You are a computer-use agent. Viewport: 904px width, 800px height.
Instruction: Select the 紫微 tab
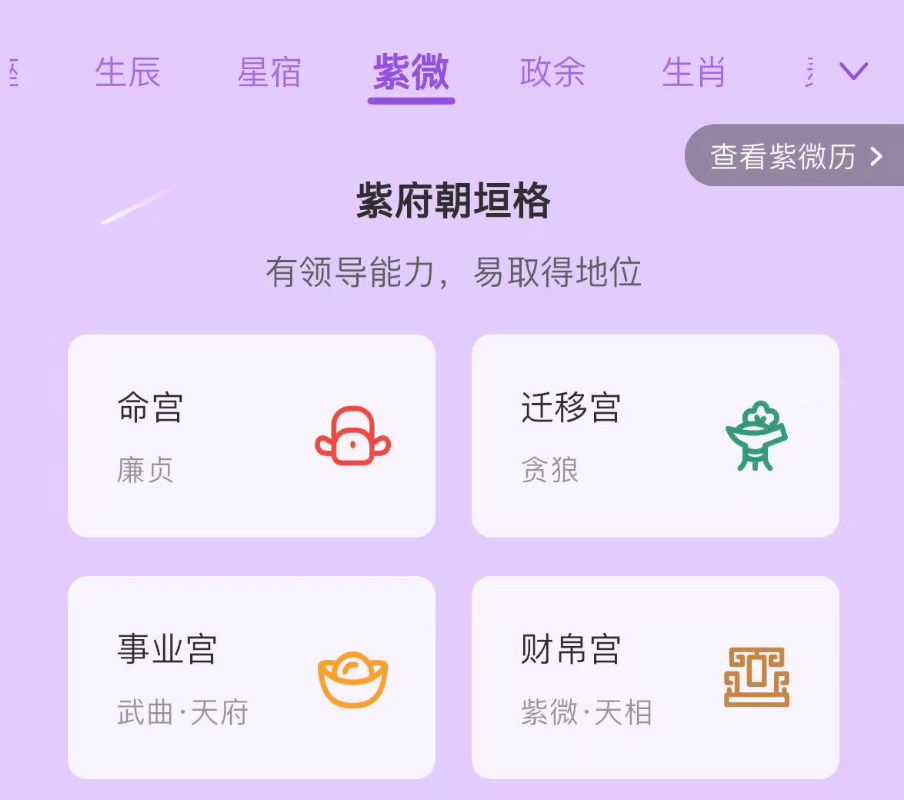pyautogui.click(x=411, y=73)
